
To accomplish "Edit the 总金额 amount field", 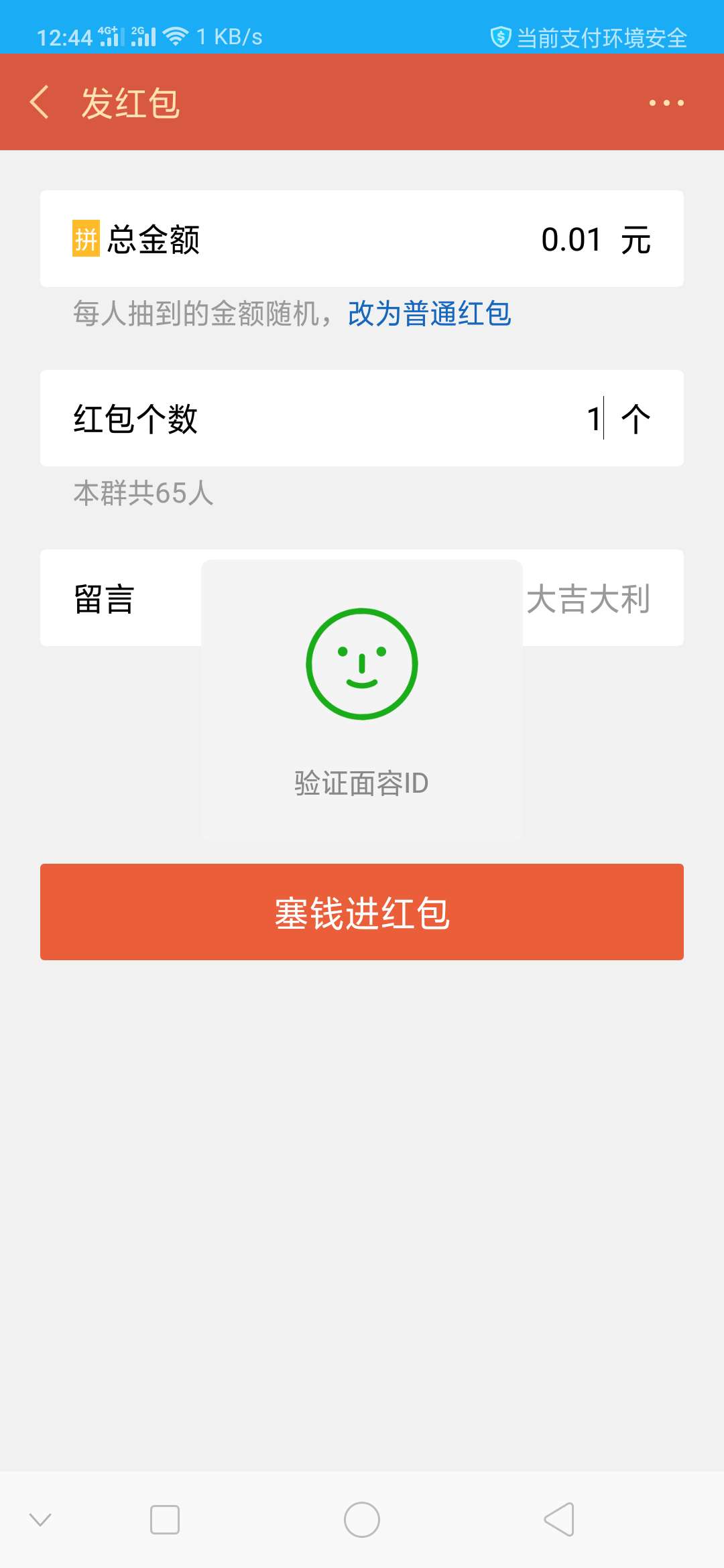I will point(570,239).
